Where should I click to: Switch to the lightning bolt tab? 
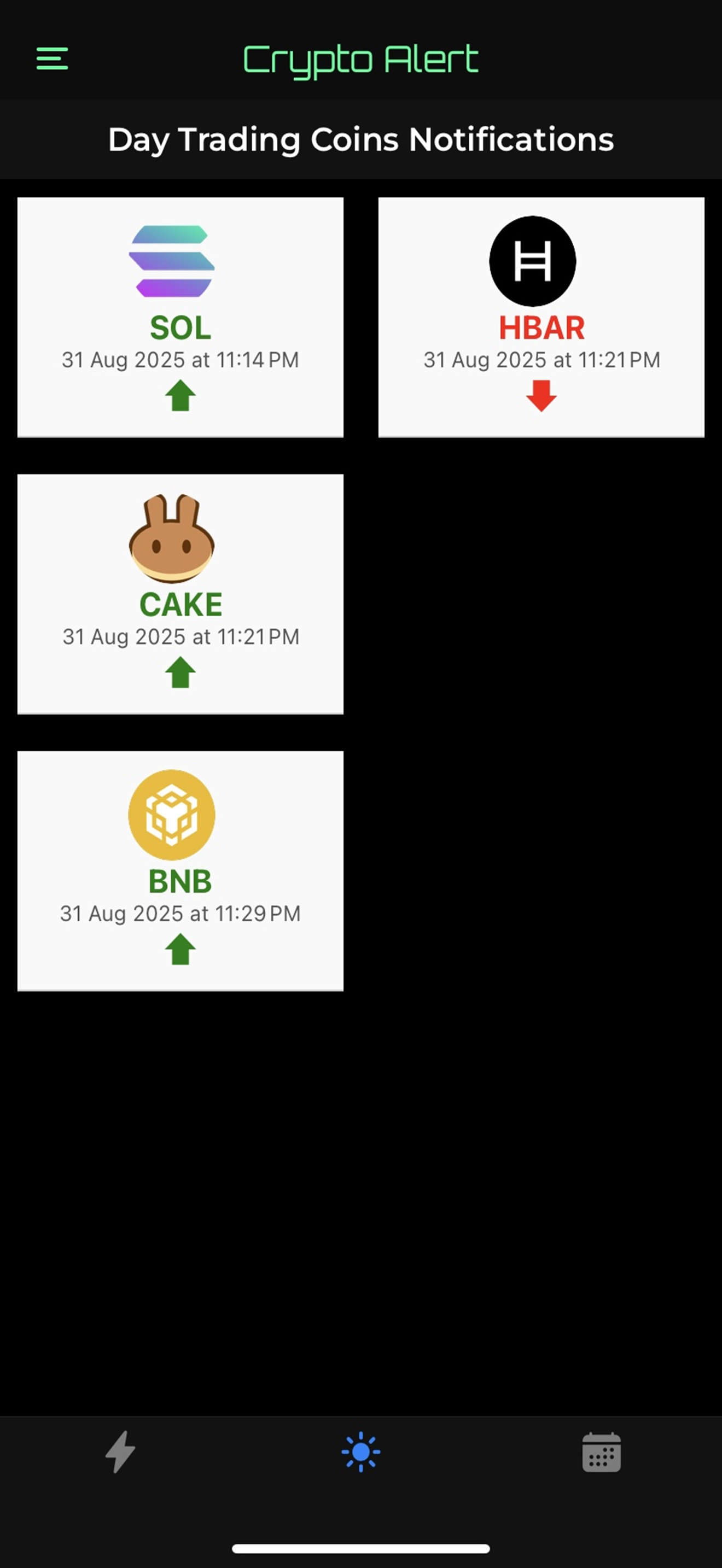120,1452
